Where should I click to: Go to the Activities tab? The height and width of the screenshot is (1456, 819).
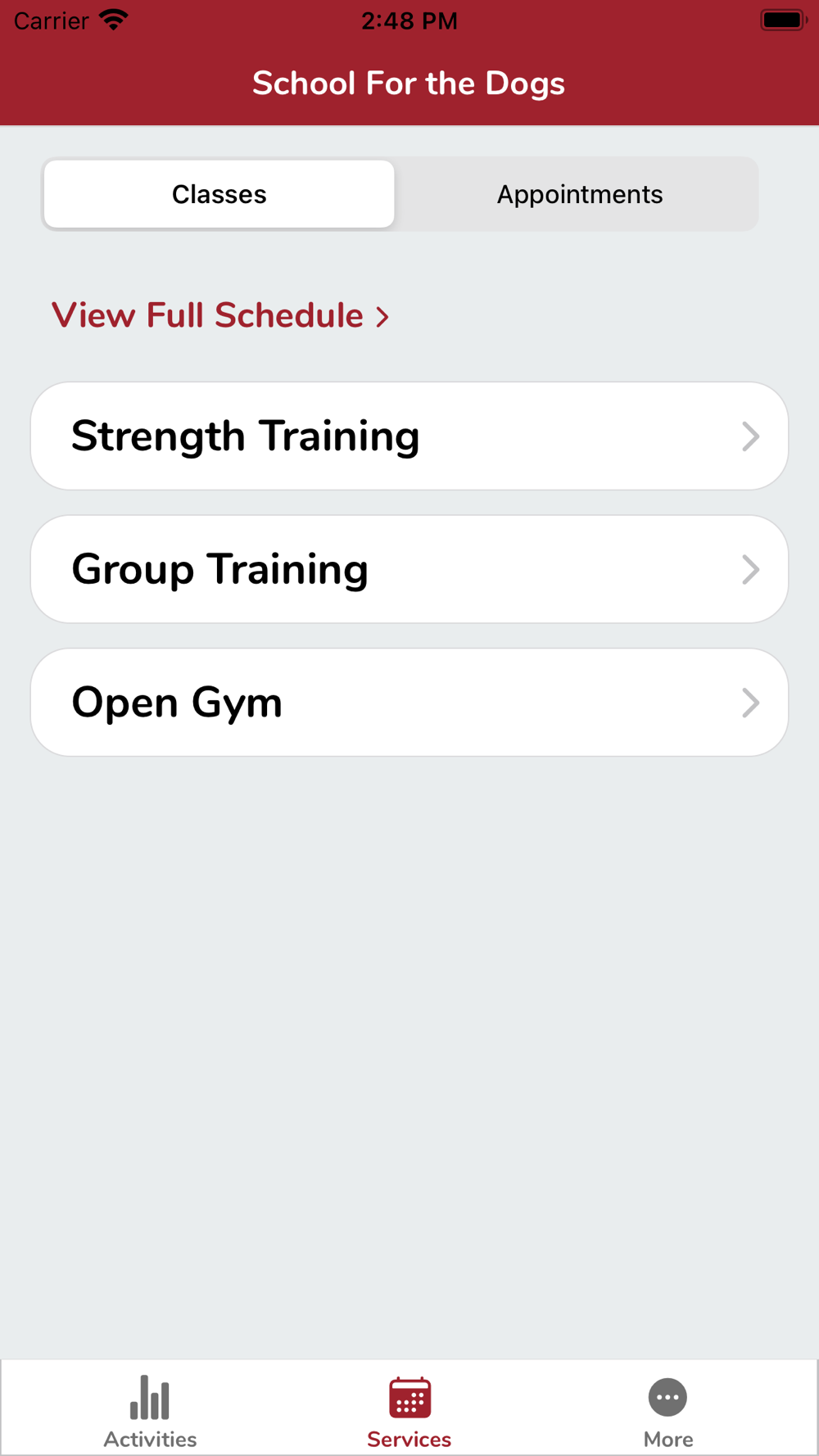(150, 1412)
